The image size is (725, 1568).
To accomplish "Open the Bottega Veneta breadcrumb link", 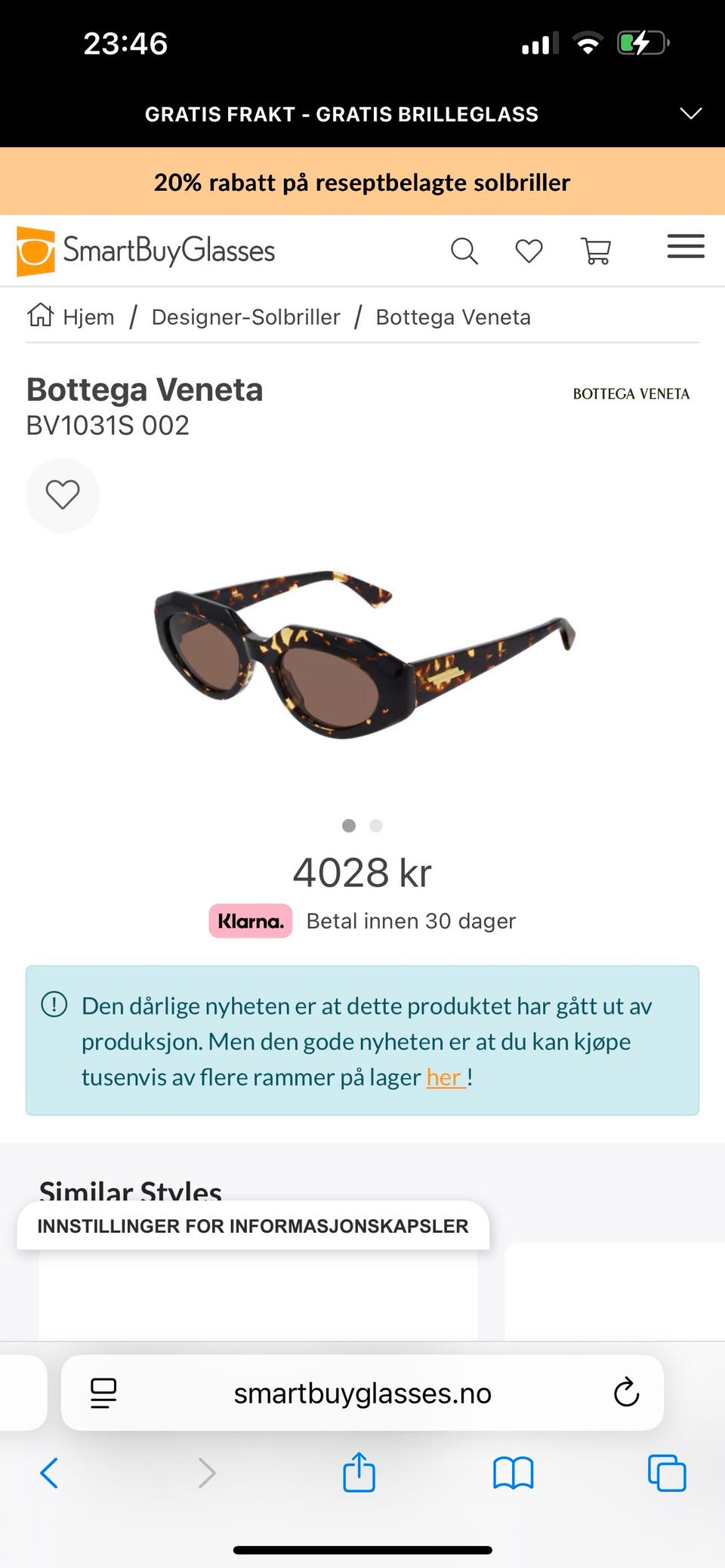I will [x=452, y=316].
